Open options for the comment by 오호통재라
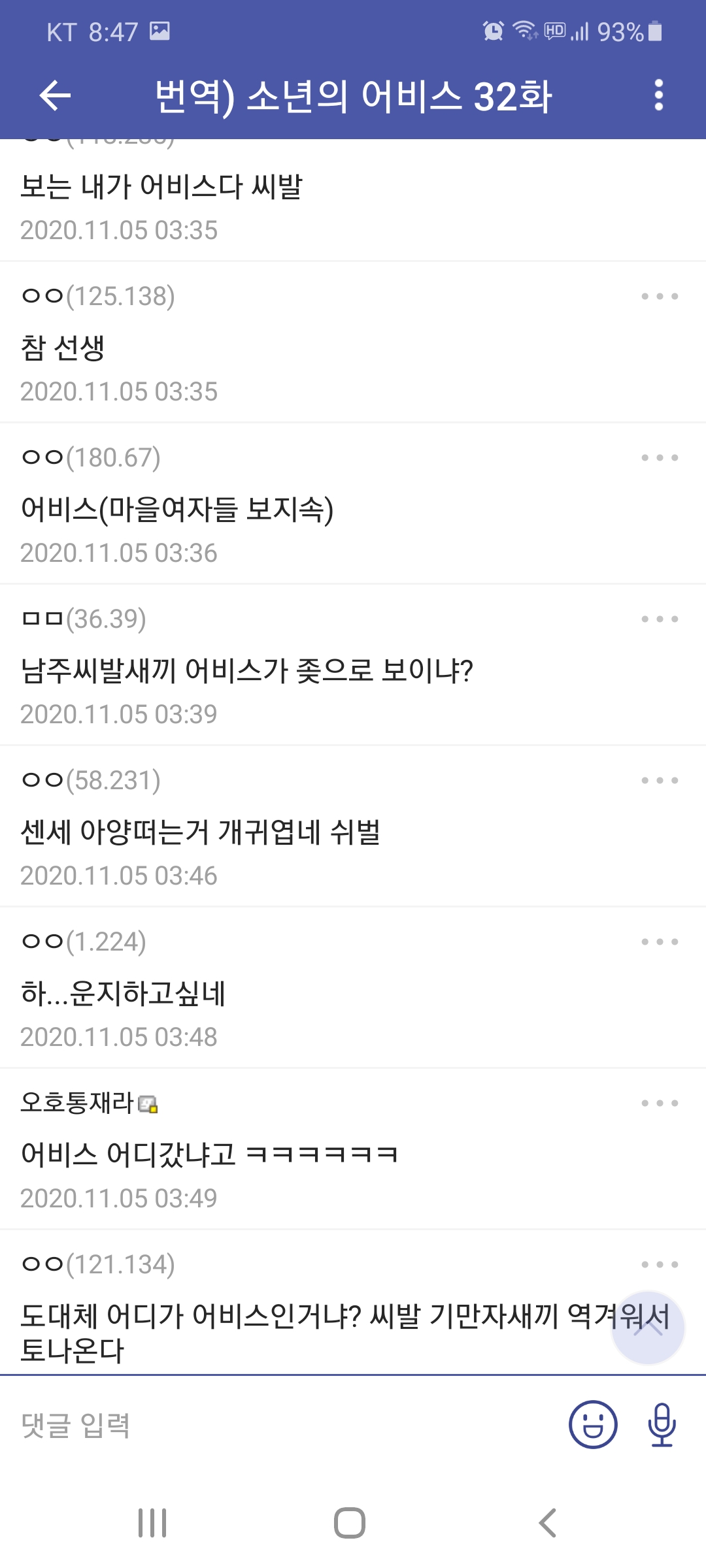The height and width of the screenshot is (1568, 706). point(660,1103)
